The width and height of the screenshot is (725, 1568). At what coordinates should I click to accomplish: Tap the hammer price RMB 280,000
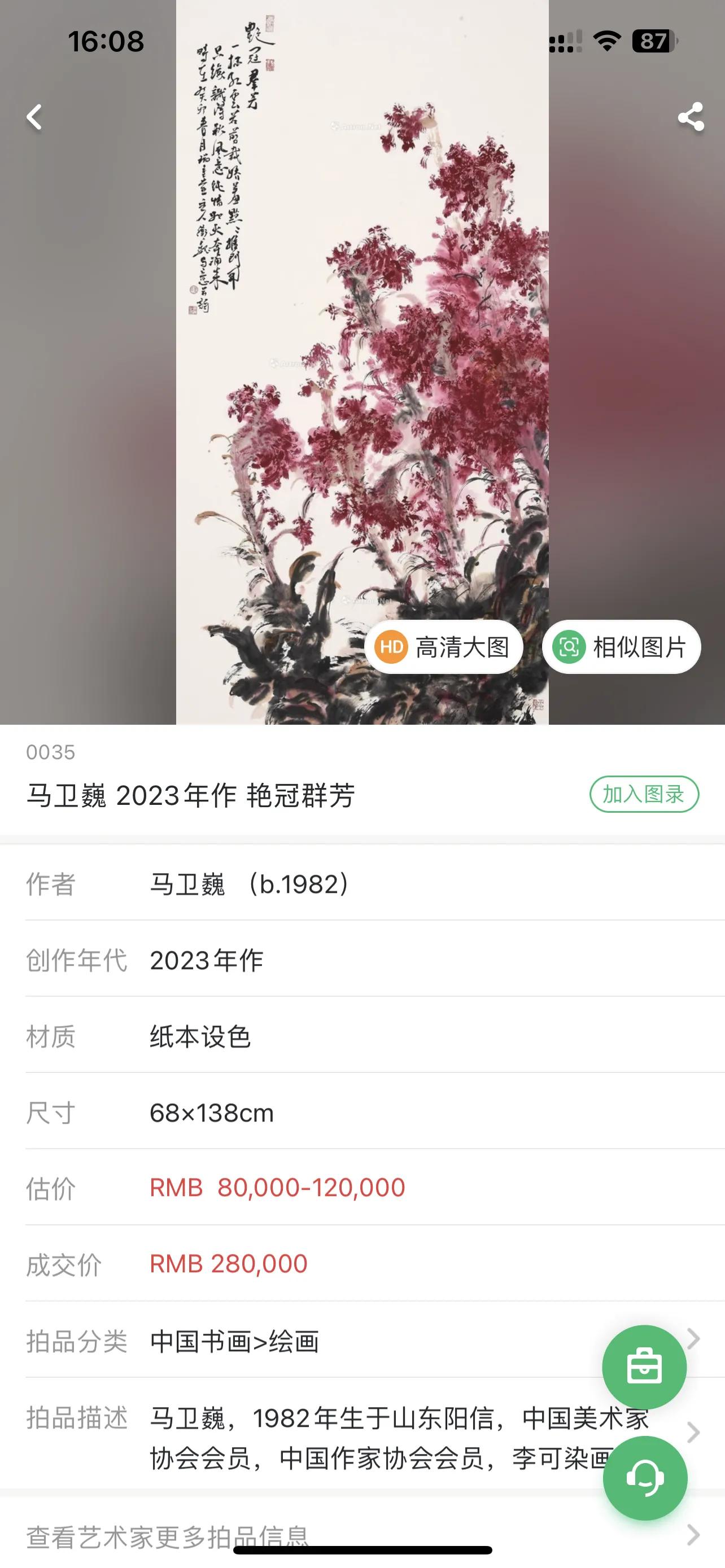(x=229, y=1263)
